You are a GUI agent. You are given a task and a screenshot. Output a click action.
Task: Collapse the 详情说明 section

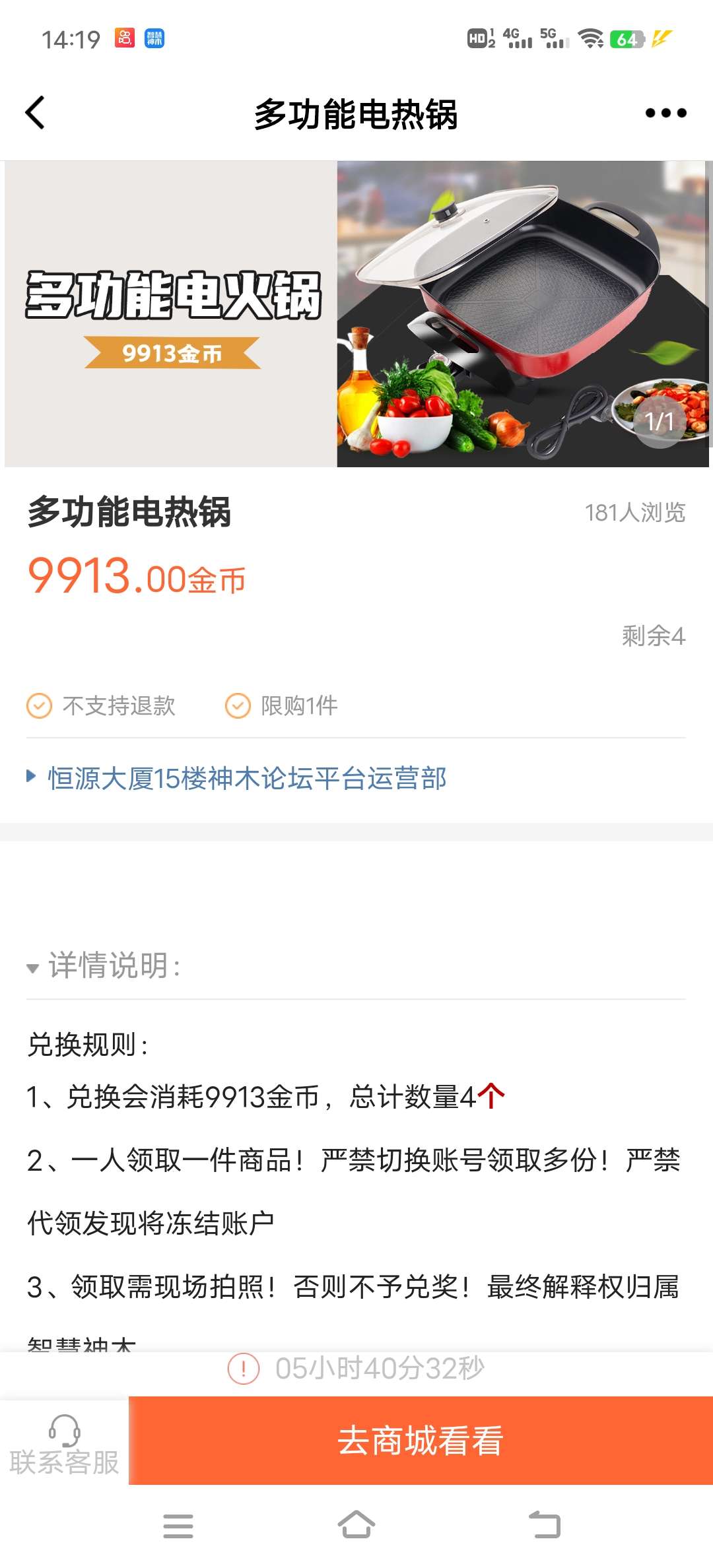pyautogui.click(x=106, y=966)
